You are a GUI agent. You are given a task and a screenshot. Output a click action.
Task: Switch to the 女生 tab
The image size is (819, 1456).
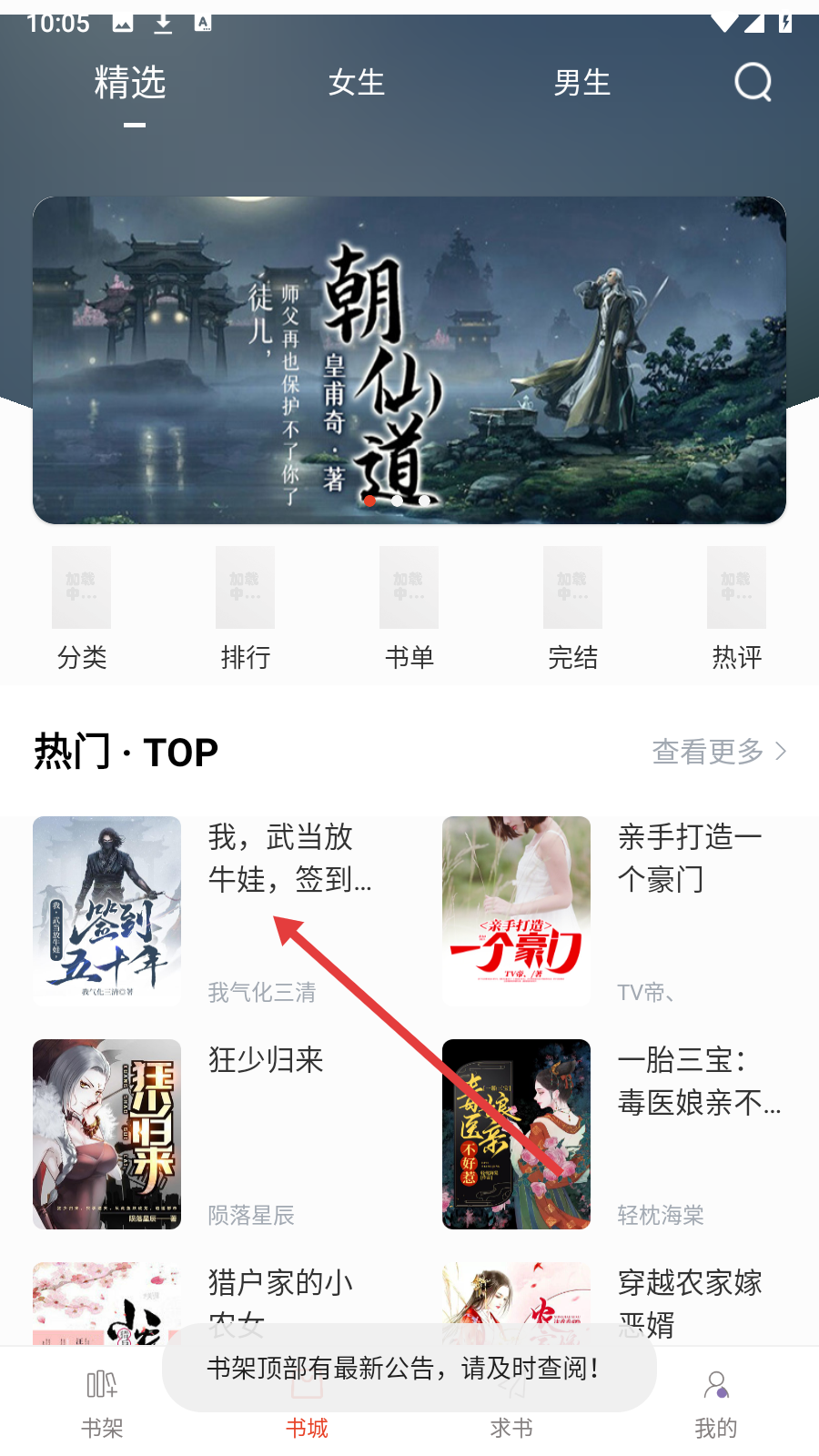(357, 83)
